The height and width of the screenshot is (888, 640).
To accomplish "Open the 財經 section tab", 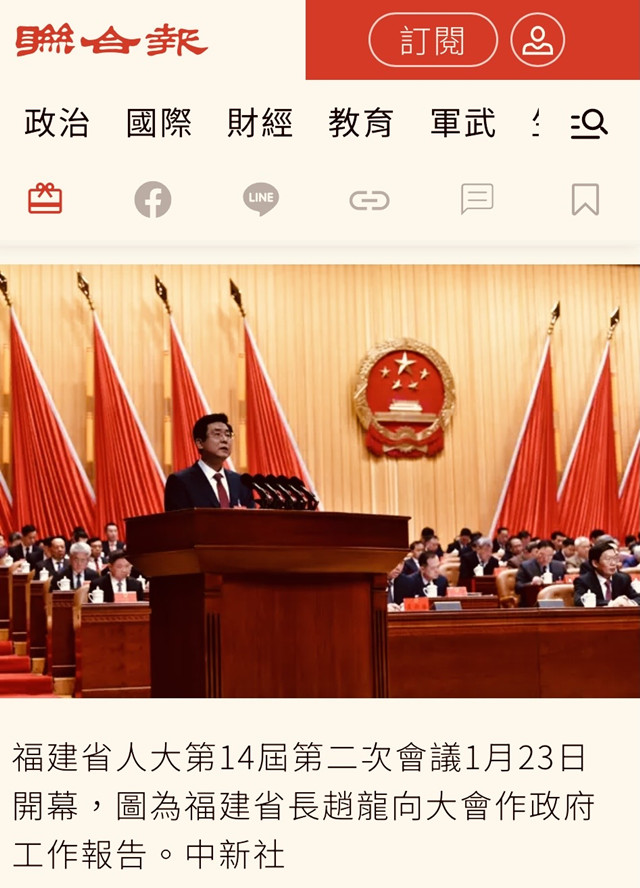I will [x=260, y=123].
